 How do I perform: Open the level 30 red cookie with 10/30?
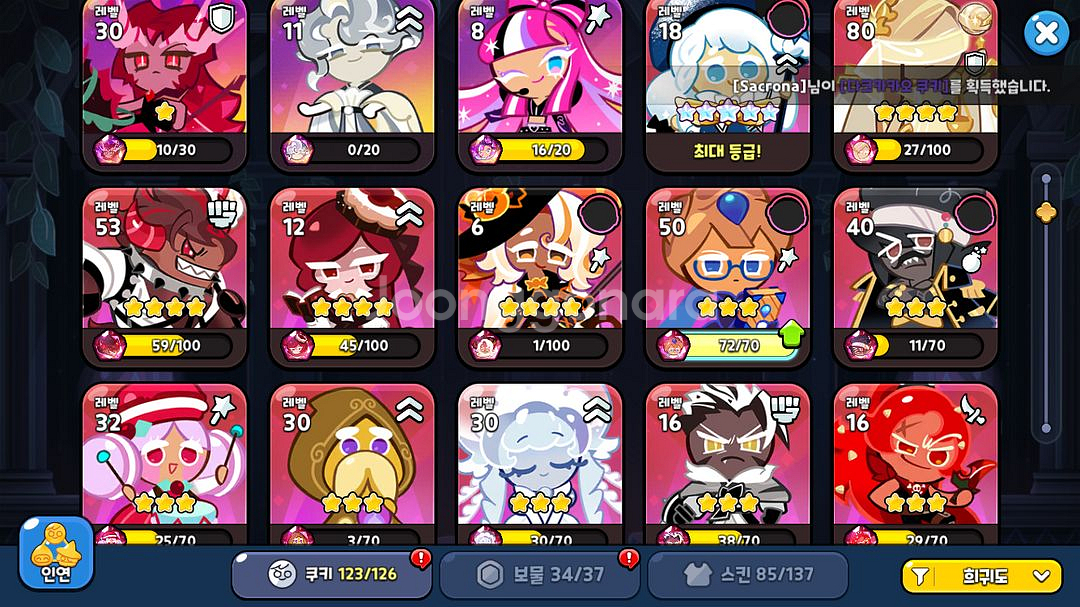pos(164,80)
